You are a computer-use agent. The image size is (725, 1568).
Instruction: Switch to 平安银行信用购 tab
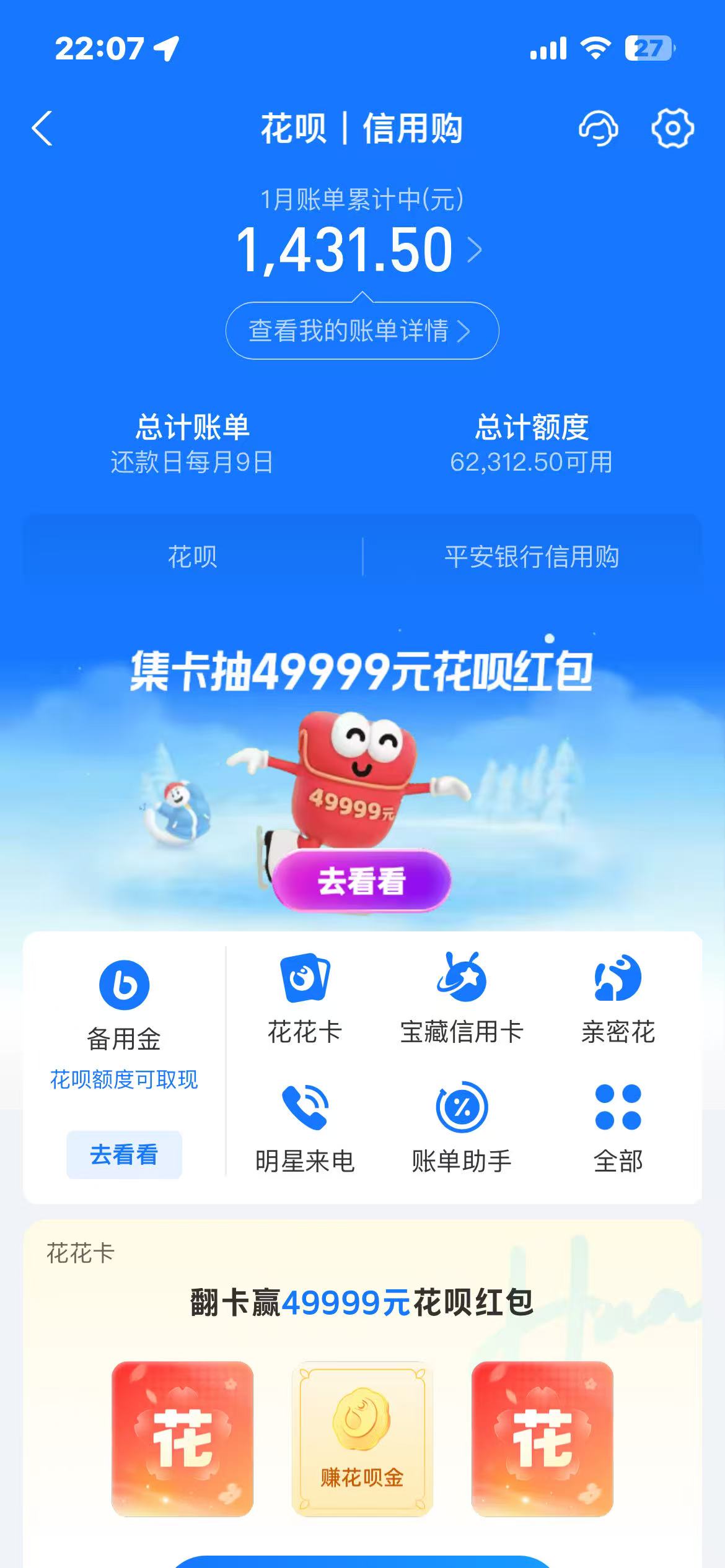(531, 557)
